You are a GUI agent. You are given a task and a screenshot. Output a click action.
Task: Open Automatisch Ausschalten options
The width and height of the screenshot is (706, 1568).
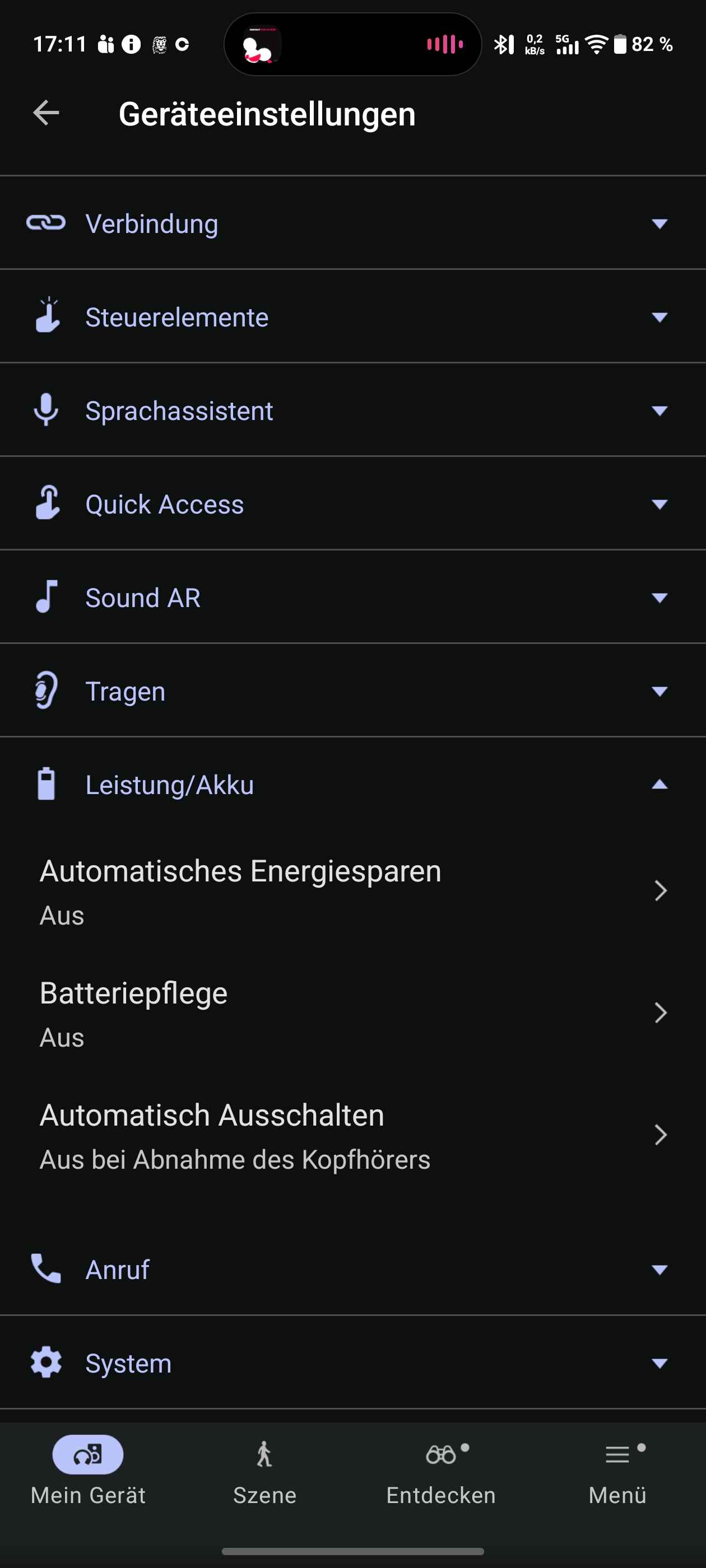coord(352,1136)
